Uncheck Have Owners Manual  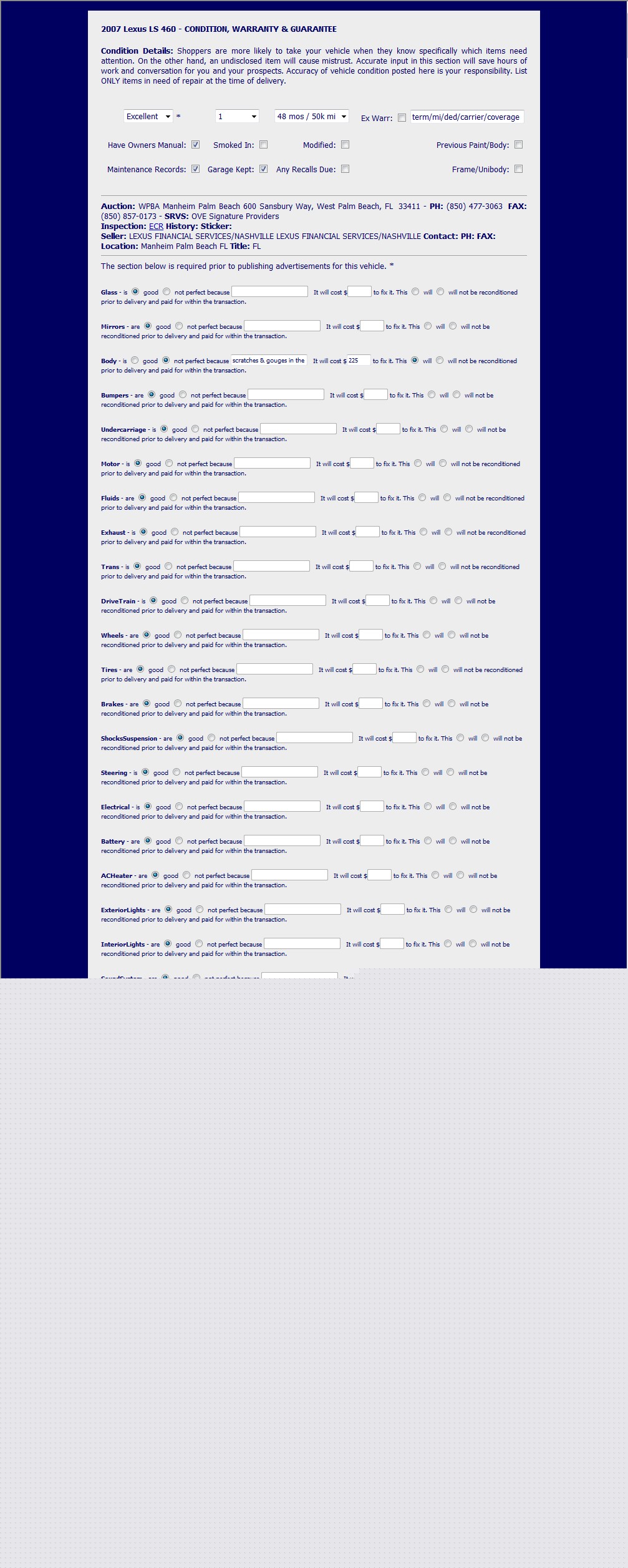195,145
